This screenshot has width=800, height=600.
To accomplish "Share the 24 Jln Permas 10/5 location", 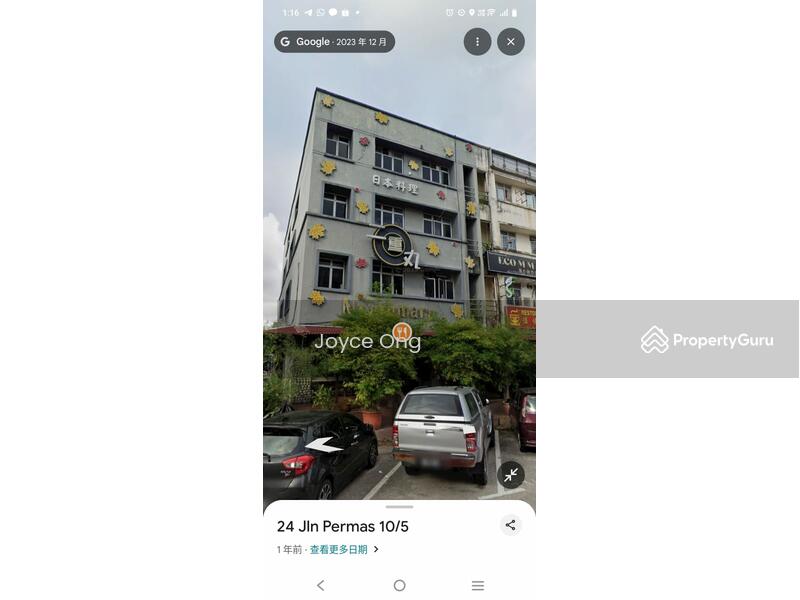I will pos(511,525).
